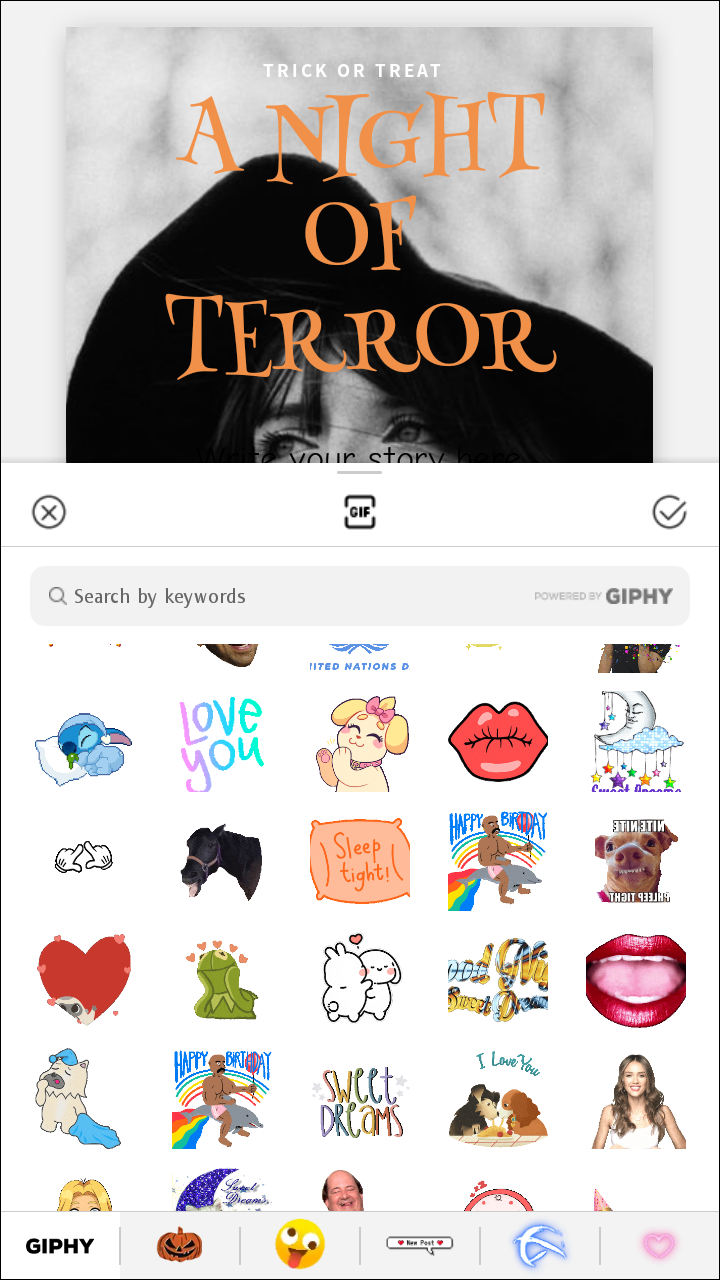Confirm selection with the checkmark icon
The width and height of the screenshot is (720, 1280).
pos(669,512)
